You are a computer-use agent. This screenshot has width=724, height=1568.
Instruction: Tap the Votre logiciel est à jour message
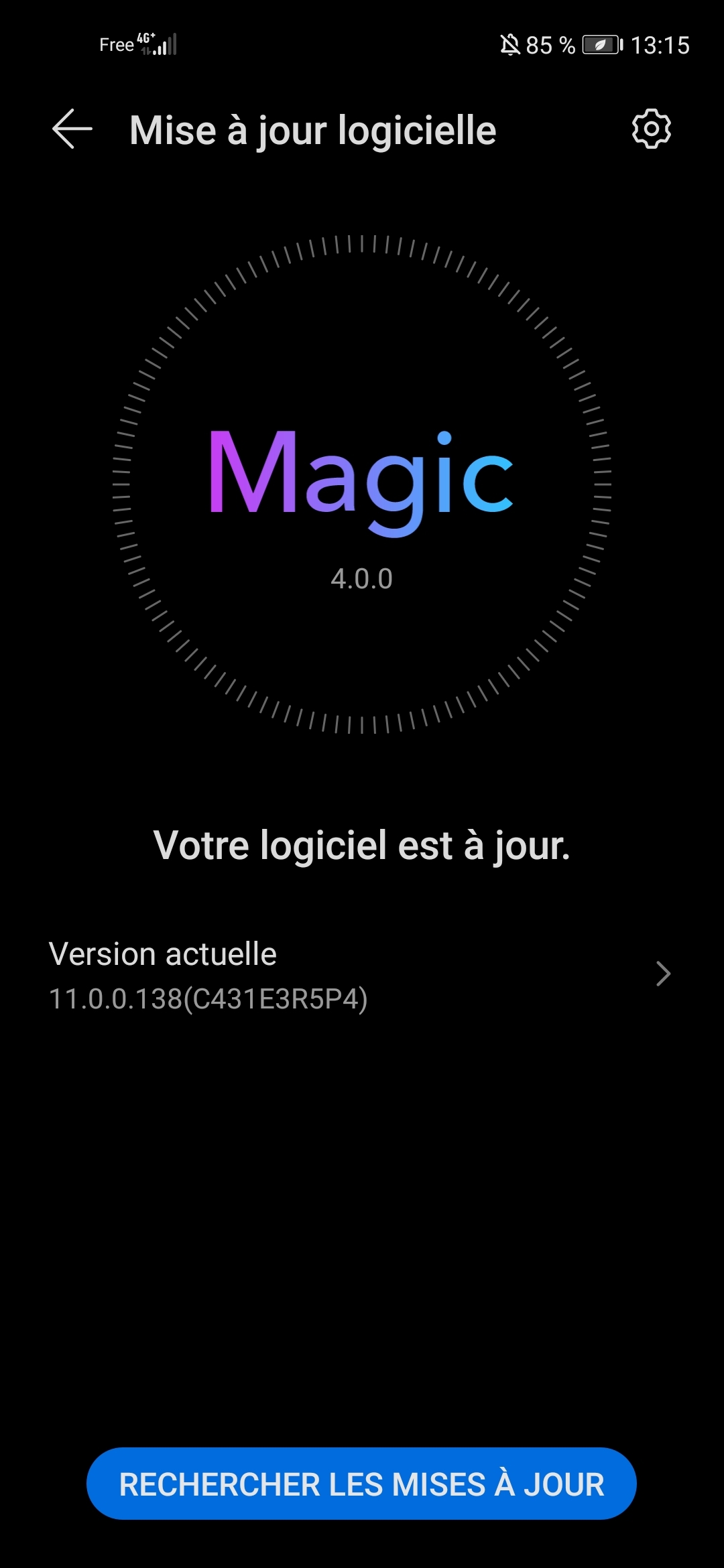362,846
